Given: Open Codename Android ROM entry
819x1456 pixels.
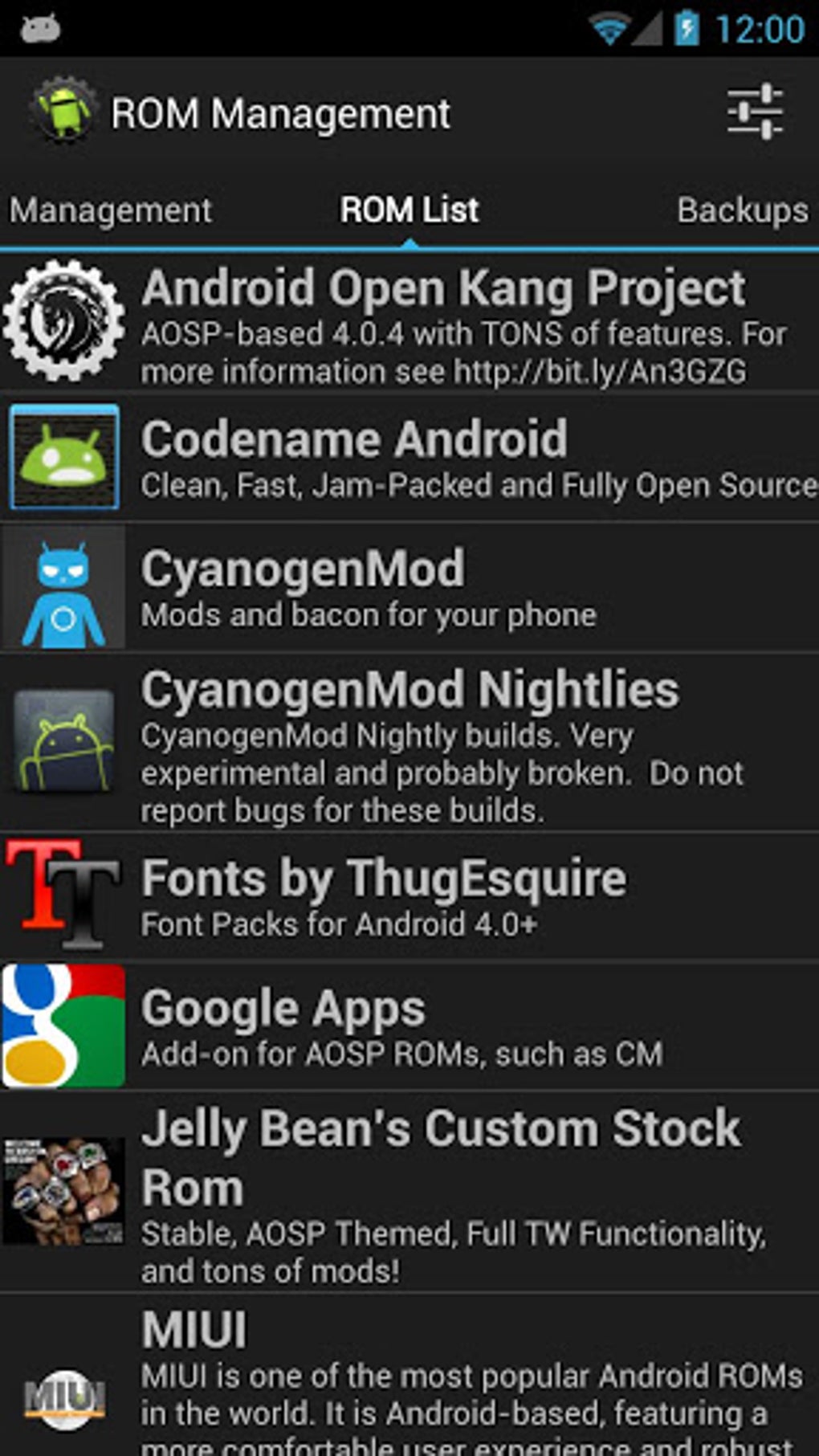Looking at the screenshot, I should point(409,458).
